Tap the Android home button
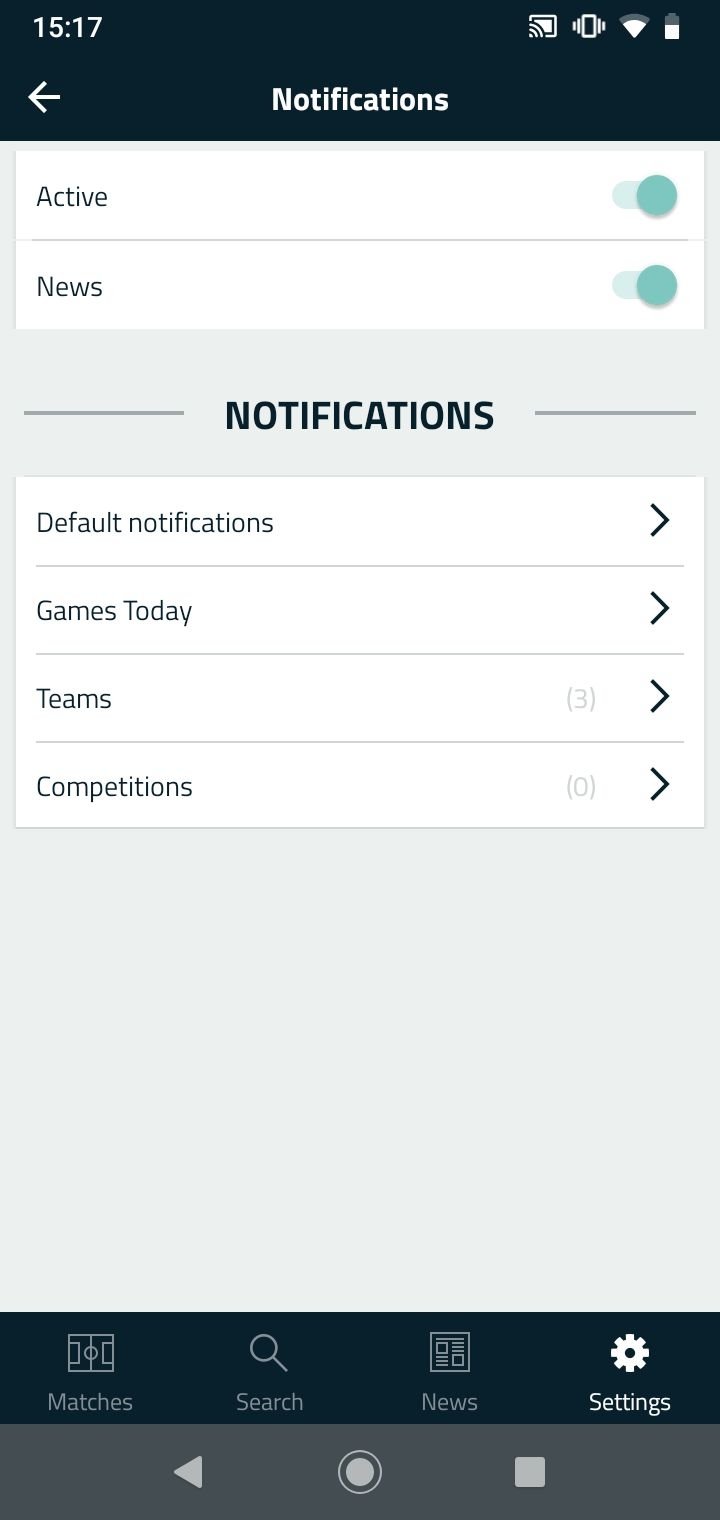720x1520 pixels. click(x=360, y=1471)
